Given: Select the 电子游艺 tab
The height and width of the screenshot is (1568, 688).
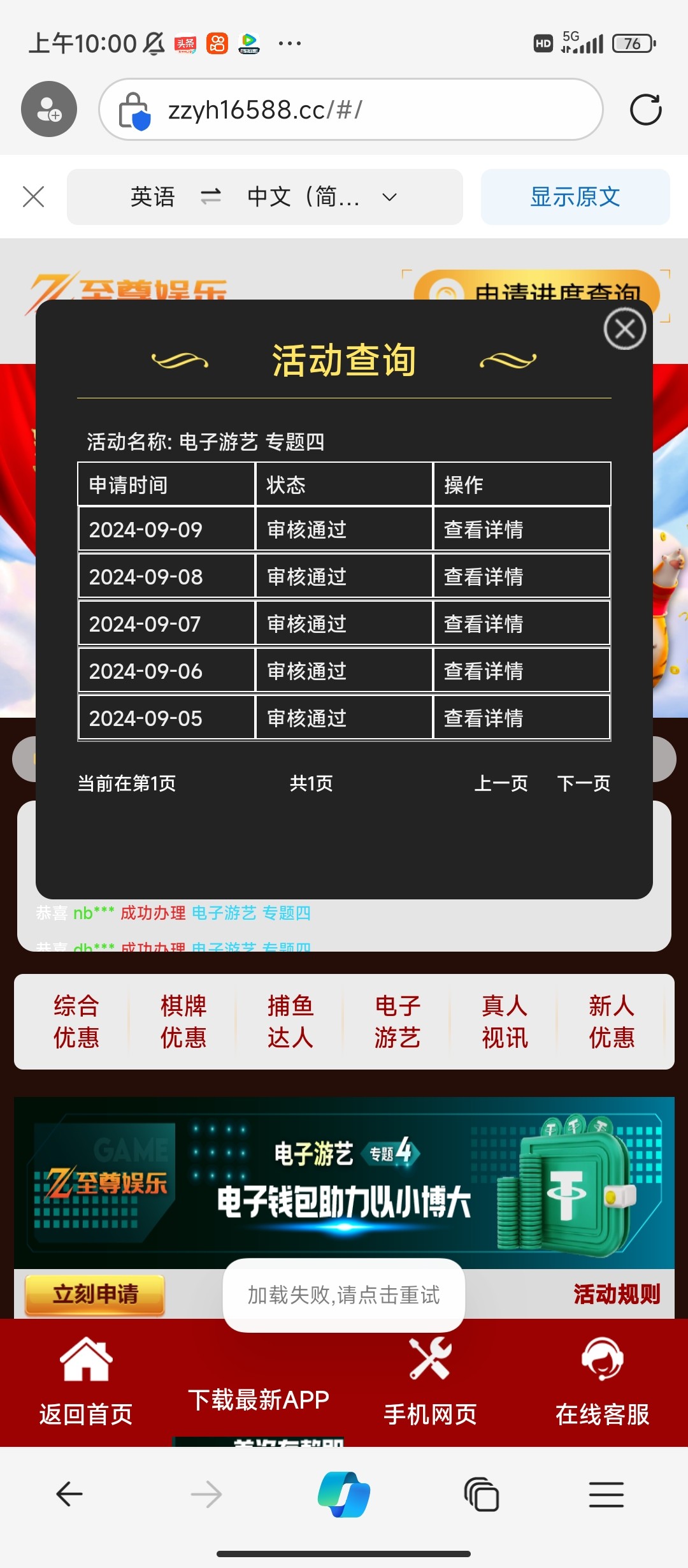Looking at the screenshot, I should click(398, 1022).
